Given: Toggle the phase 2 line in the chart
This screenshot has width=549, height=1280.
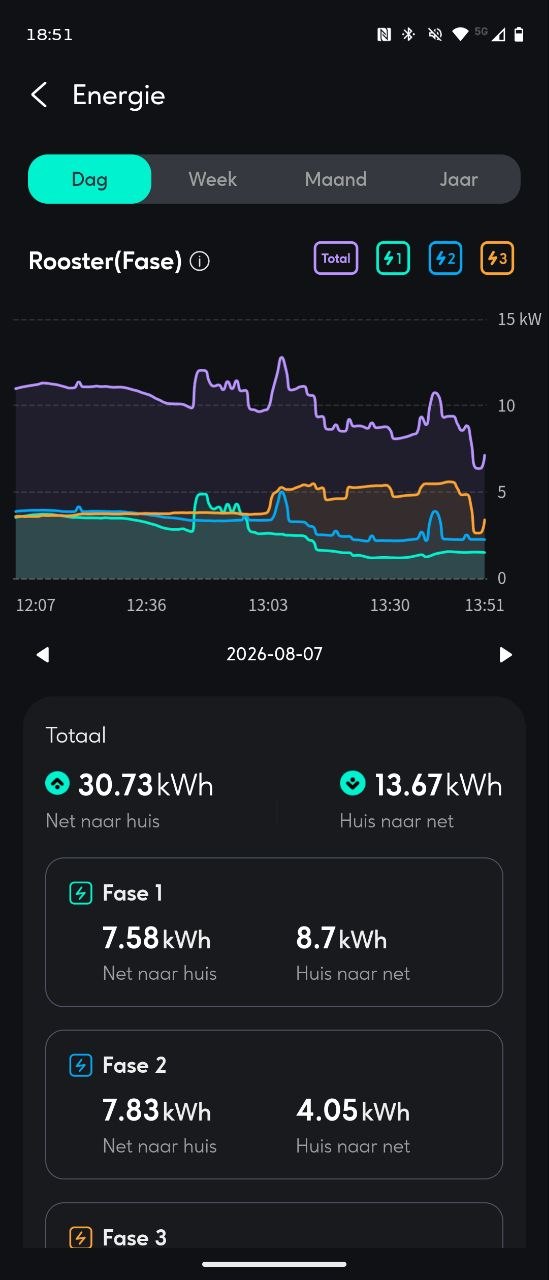Looking at the screenshot, I should coord(445,258).
